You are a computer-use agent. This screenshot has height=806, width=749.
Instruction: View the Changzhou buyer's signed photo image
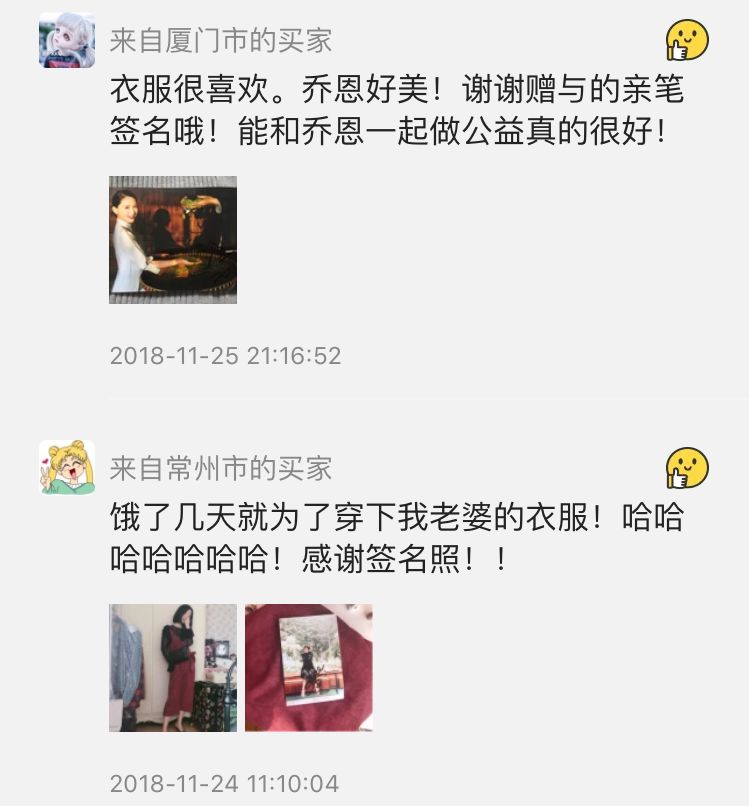tap(309, 668)
